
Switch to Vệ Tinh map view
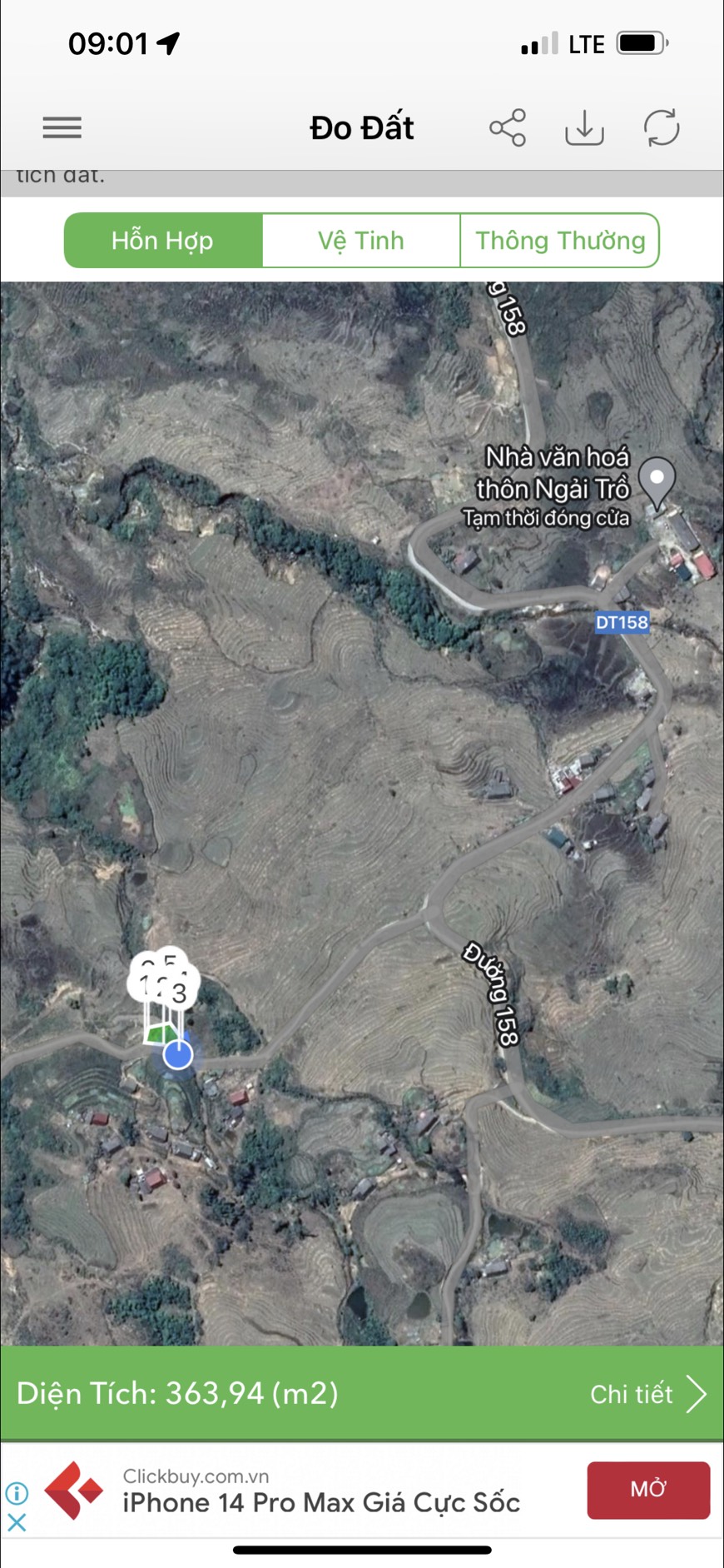pyautogui.click(x=361, y=241)
